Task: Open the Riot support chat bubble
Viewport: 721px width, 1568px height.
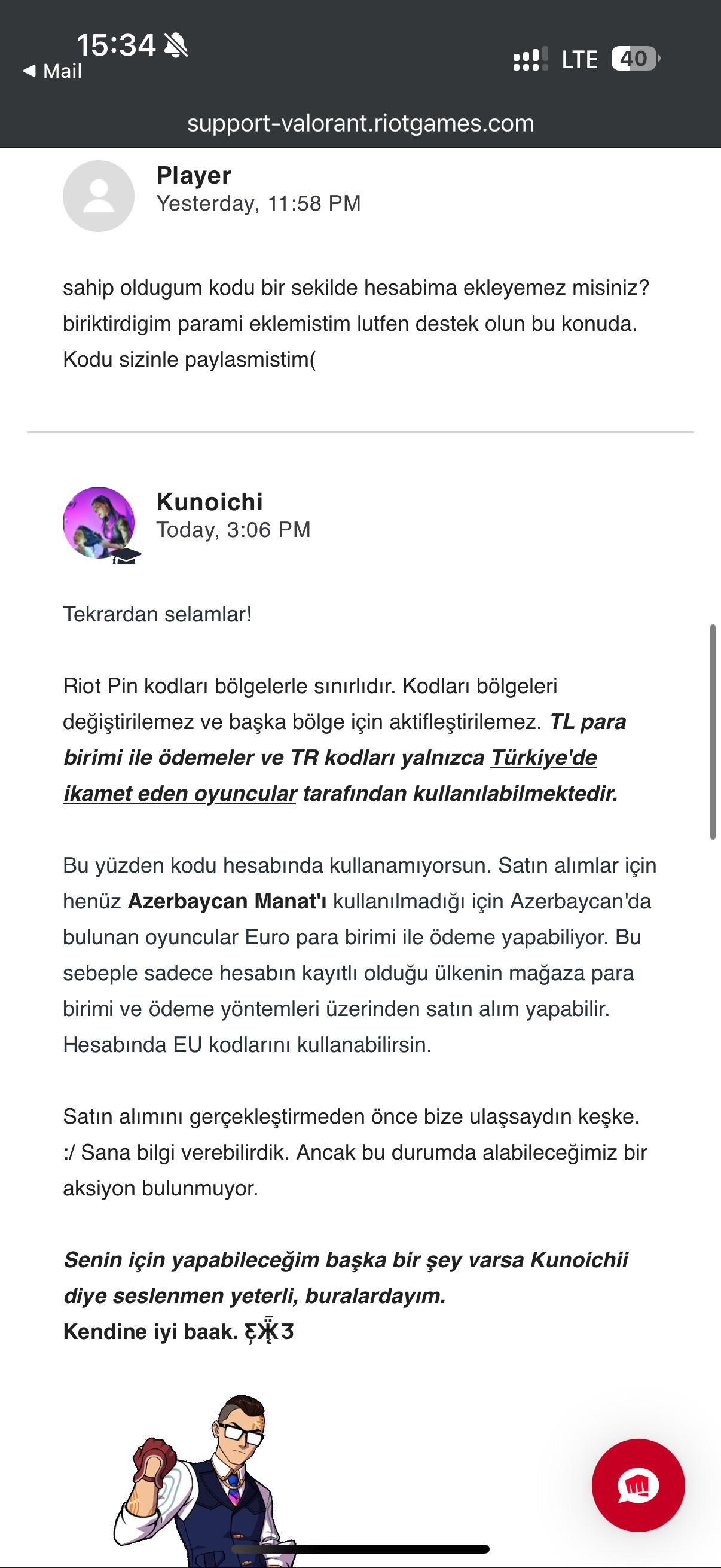Action: [638, 1485]
